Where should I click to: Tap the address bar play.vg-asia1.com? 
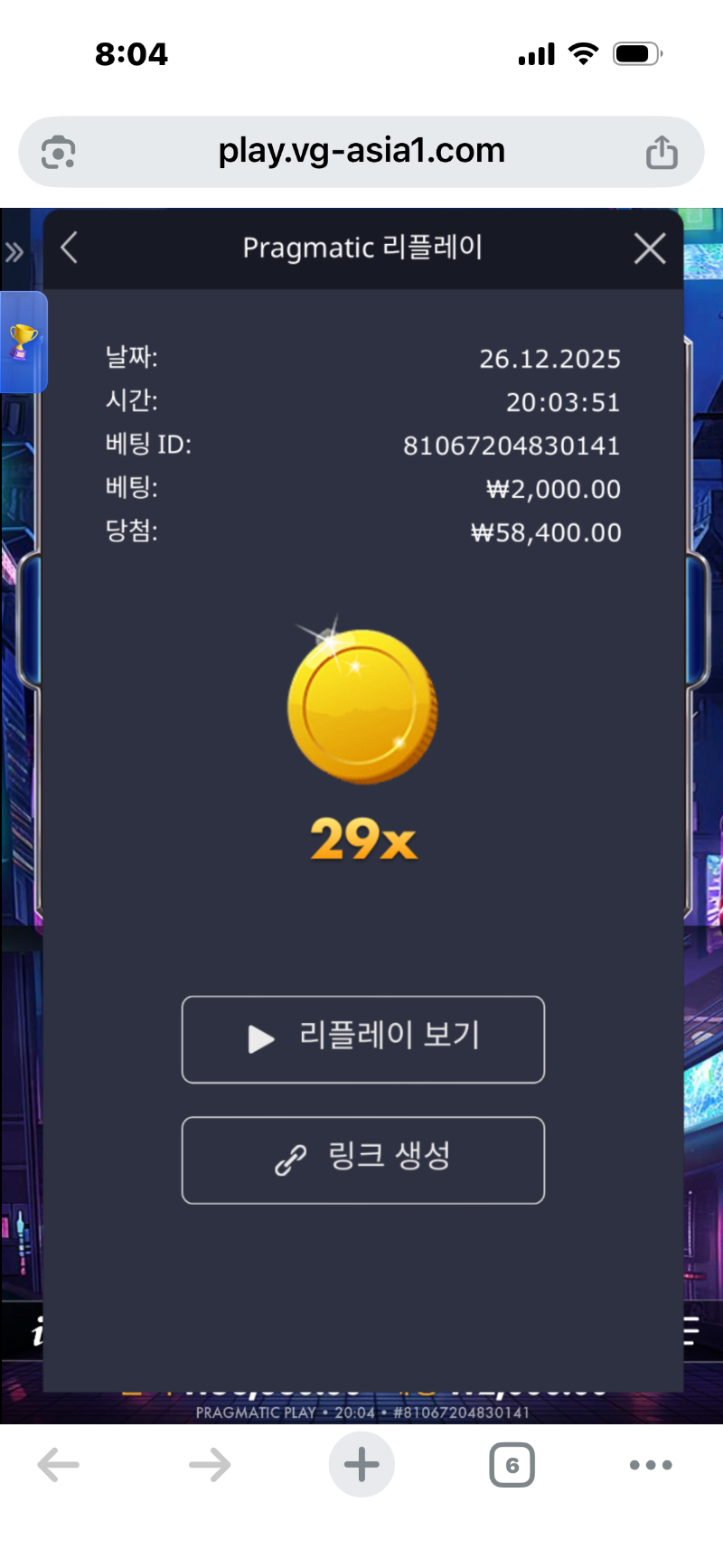[x=361, y=151]
